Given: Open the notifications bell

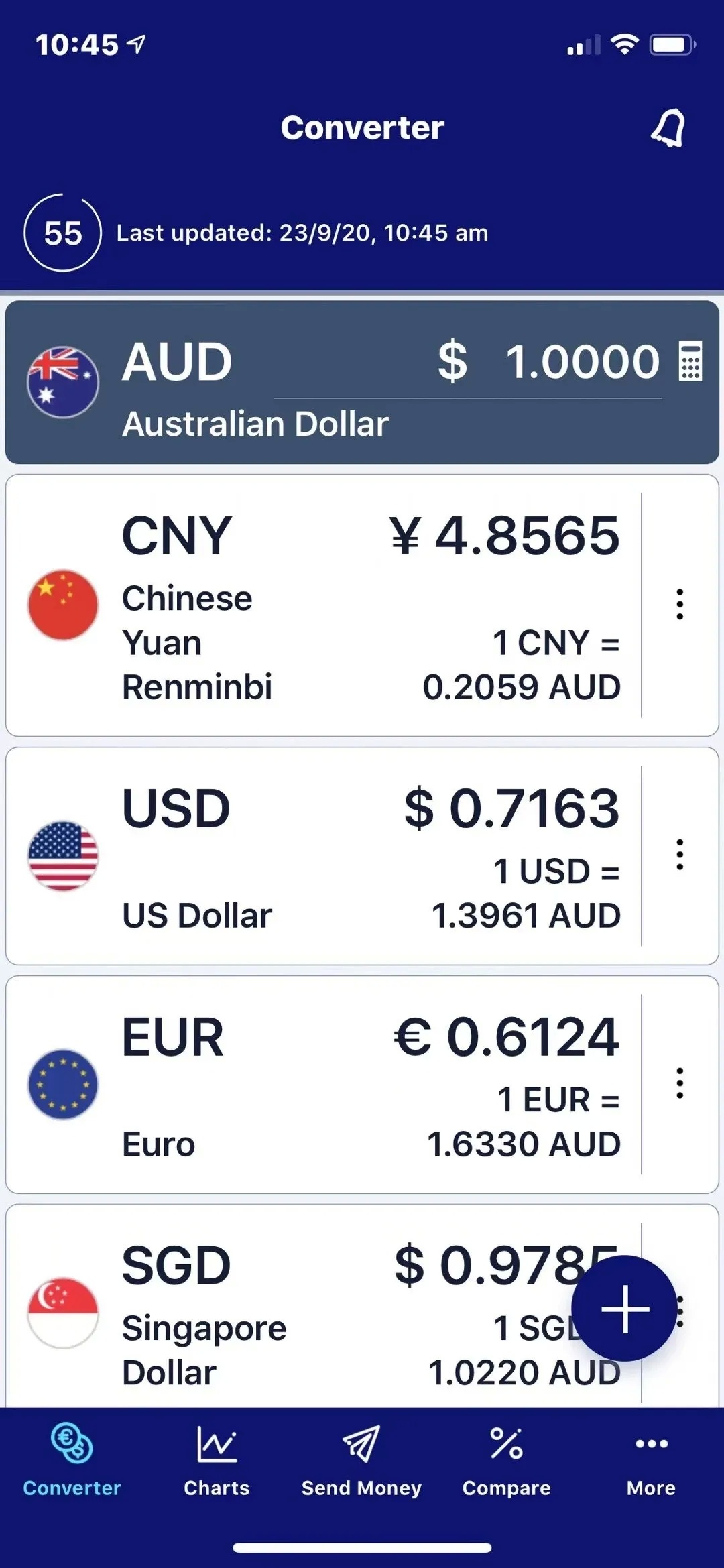Looking at the screenshot, I should (668, 127).
